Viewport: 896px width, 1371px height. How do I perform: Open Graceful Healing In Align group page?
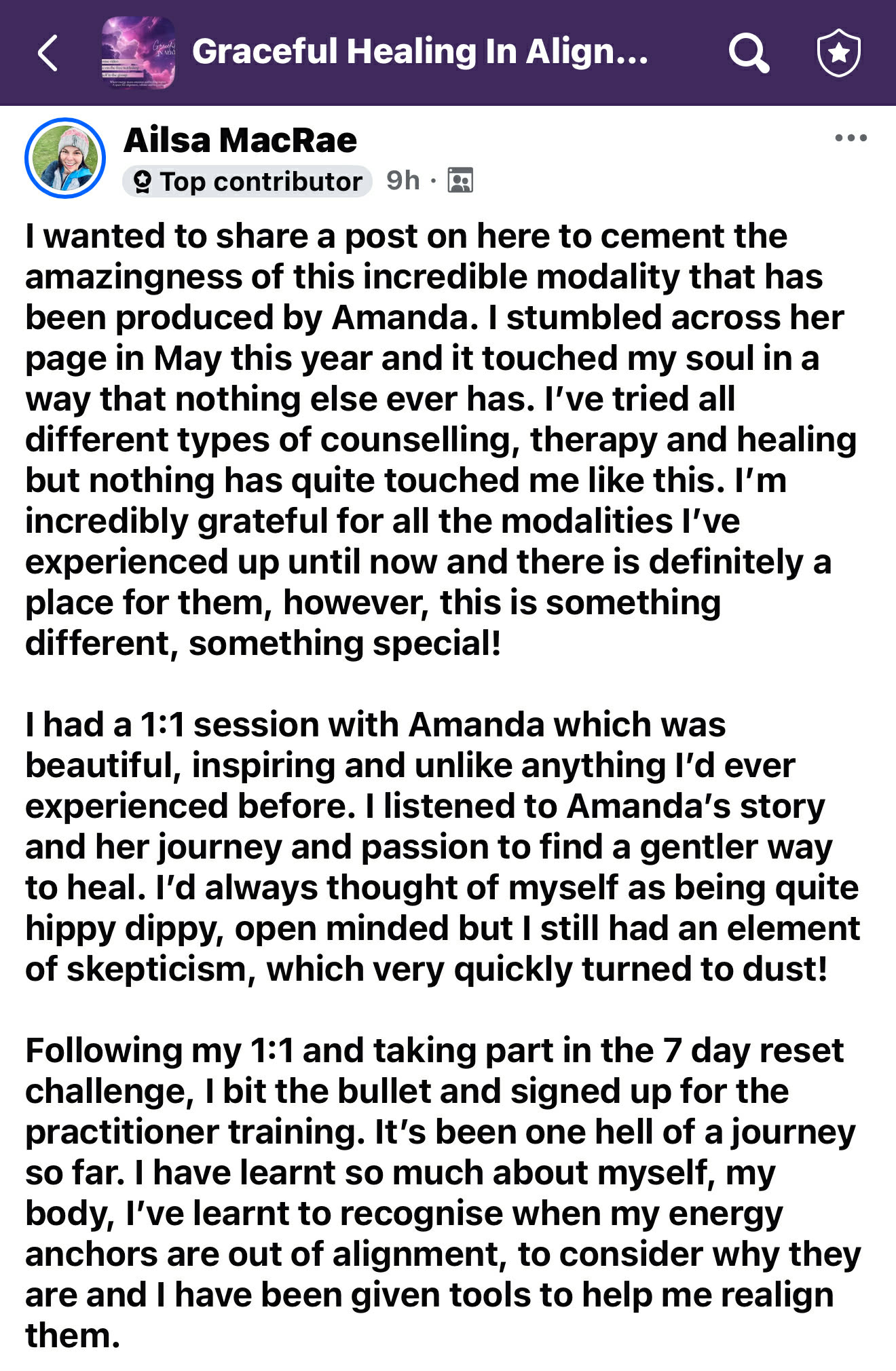(419, 52)
